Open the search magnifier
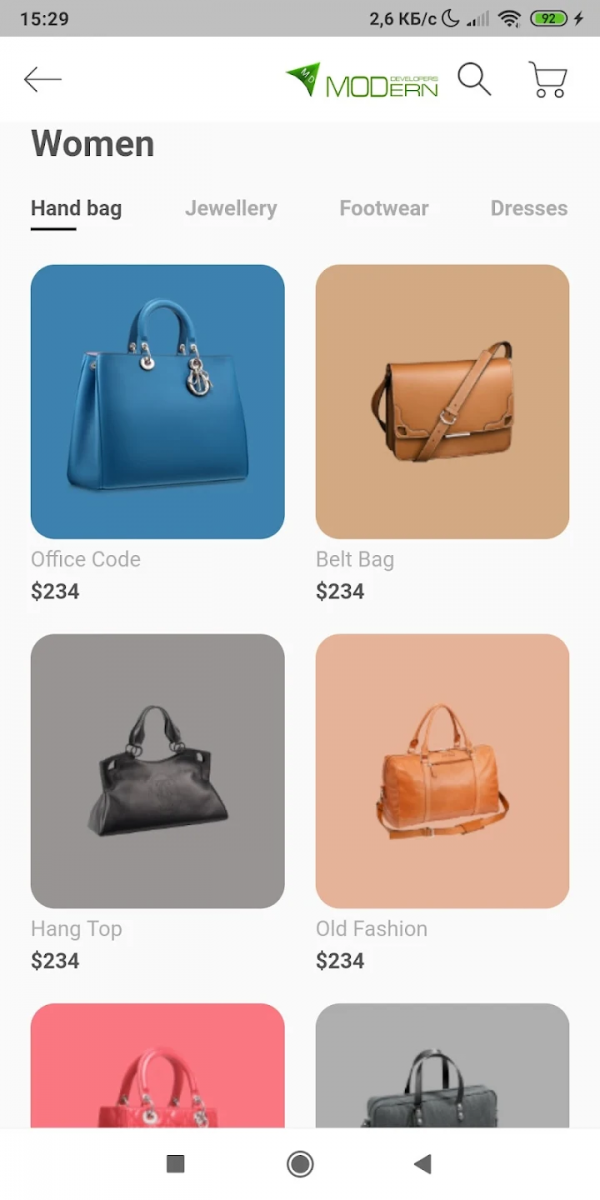Viewport: 600px width, 1200px height. [x=475, y=79]
